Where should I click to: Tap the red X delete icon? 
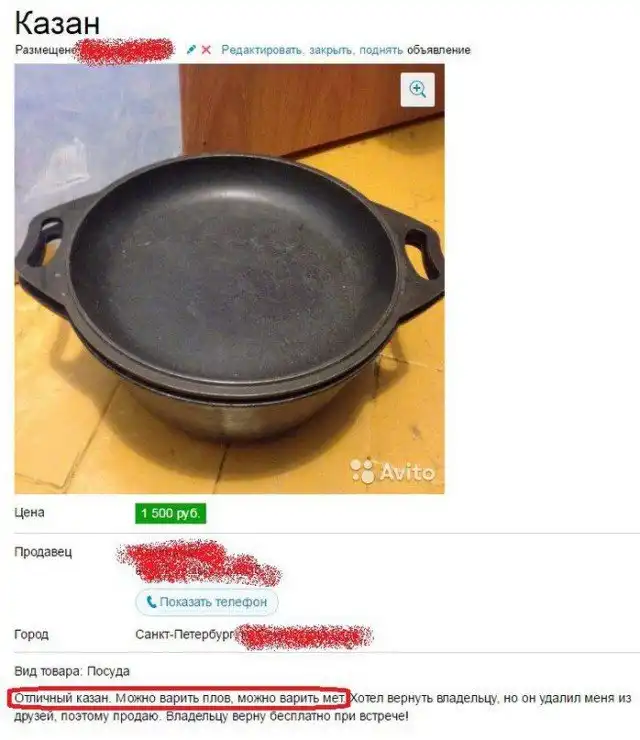coord(206,49)
